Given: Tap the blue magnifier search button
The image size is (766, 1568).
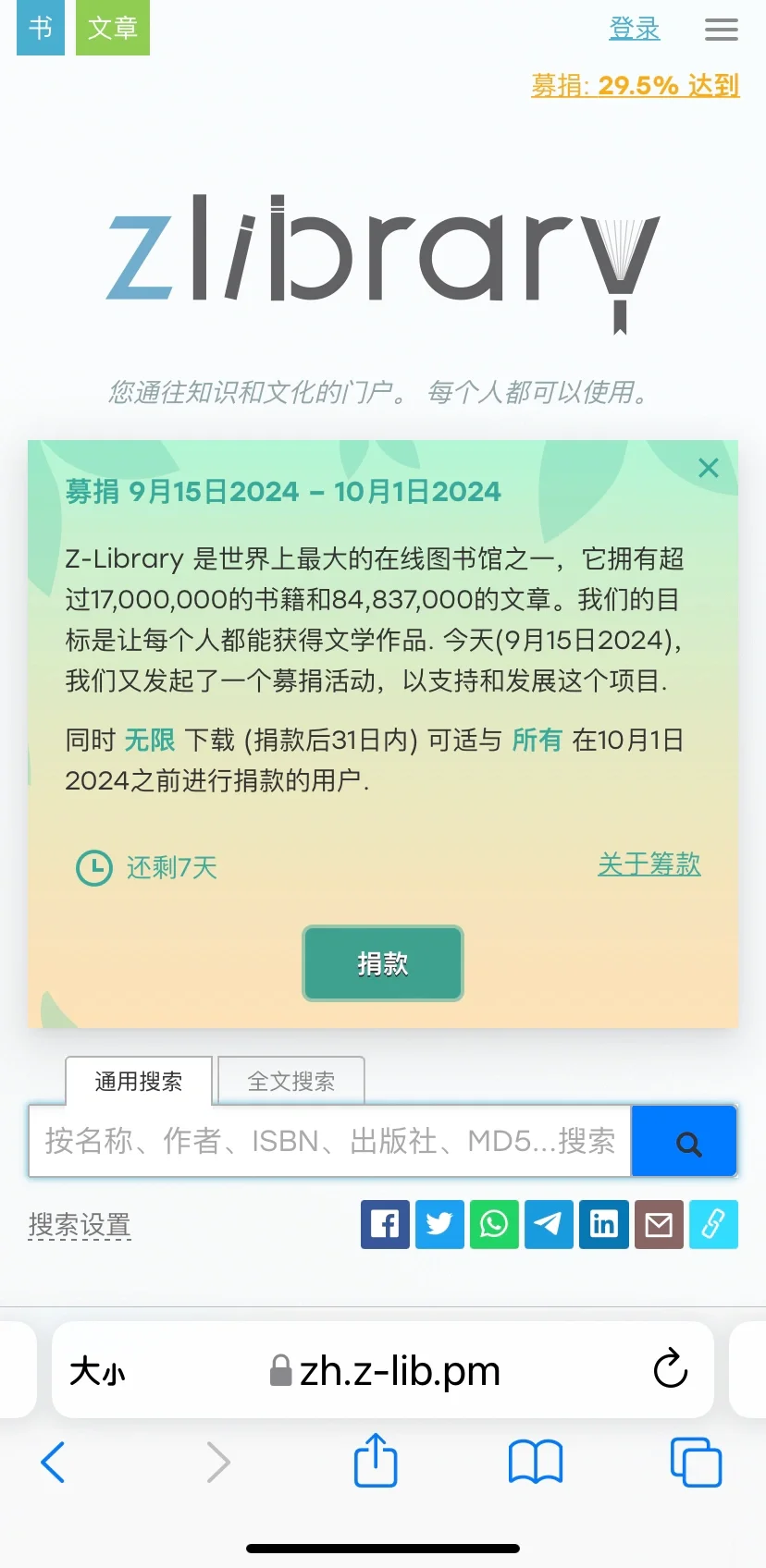Looking at the screenshot, I should coord(685,1142).
